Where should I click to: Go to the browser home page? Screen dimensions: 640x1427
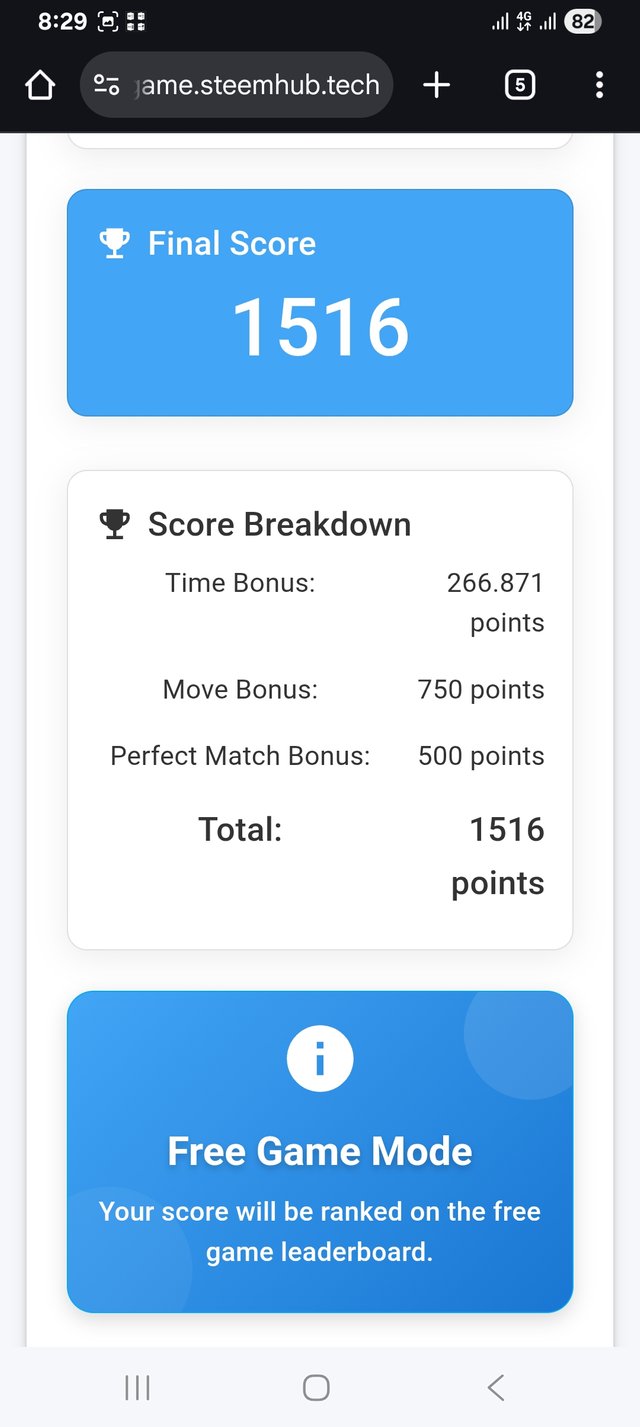pyautogui.click(x=40, y=86)
